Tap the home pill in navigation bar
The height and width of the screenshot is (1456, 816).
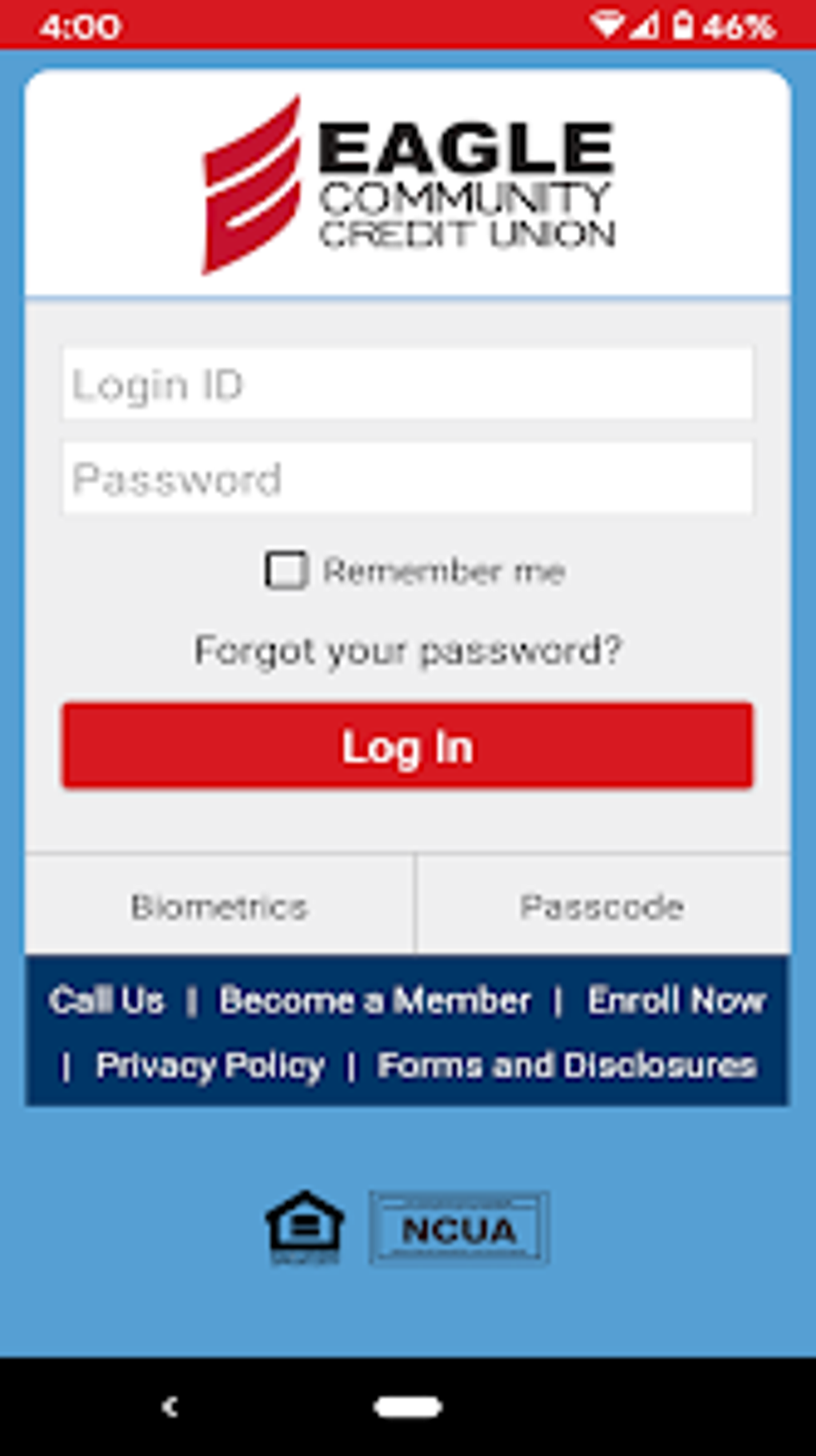(x=408, y=1406)
